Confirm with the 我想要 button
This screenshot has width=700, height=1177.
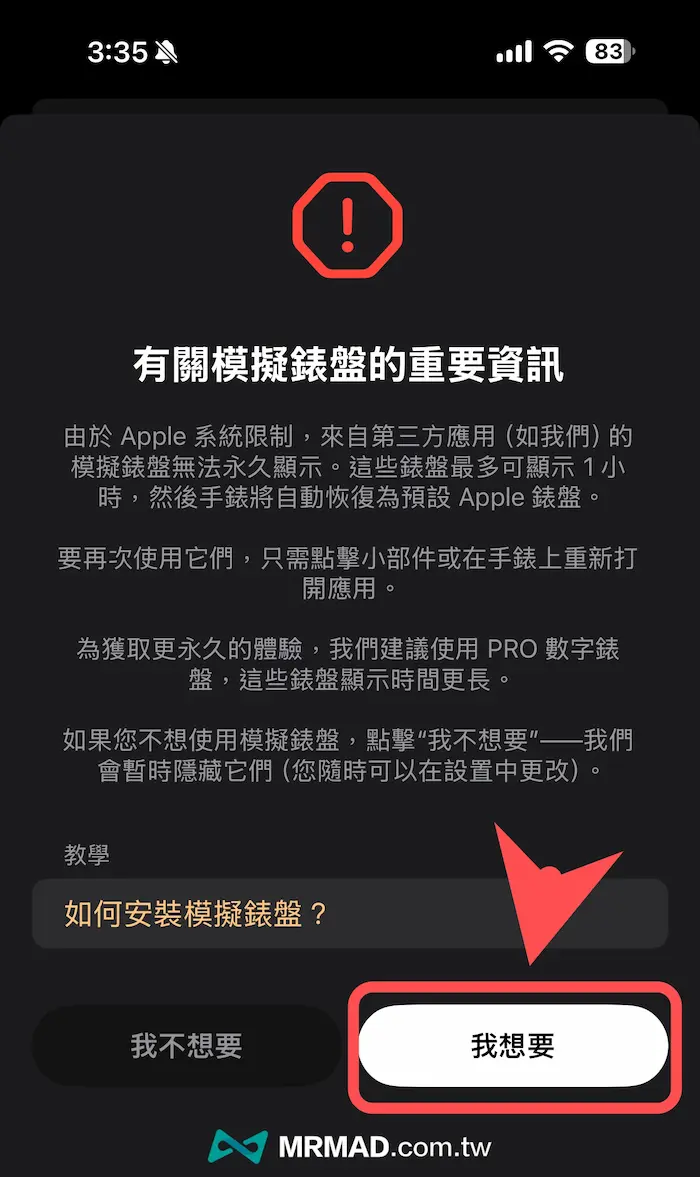[x=512, y=1046]
